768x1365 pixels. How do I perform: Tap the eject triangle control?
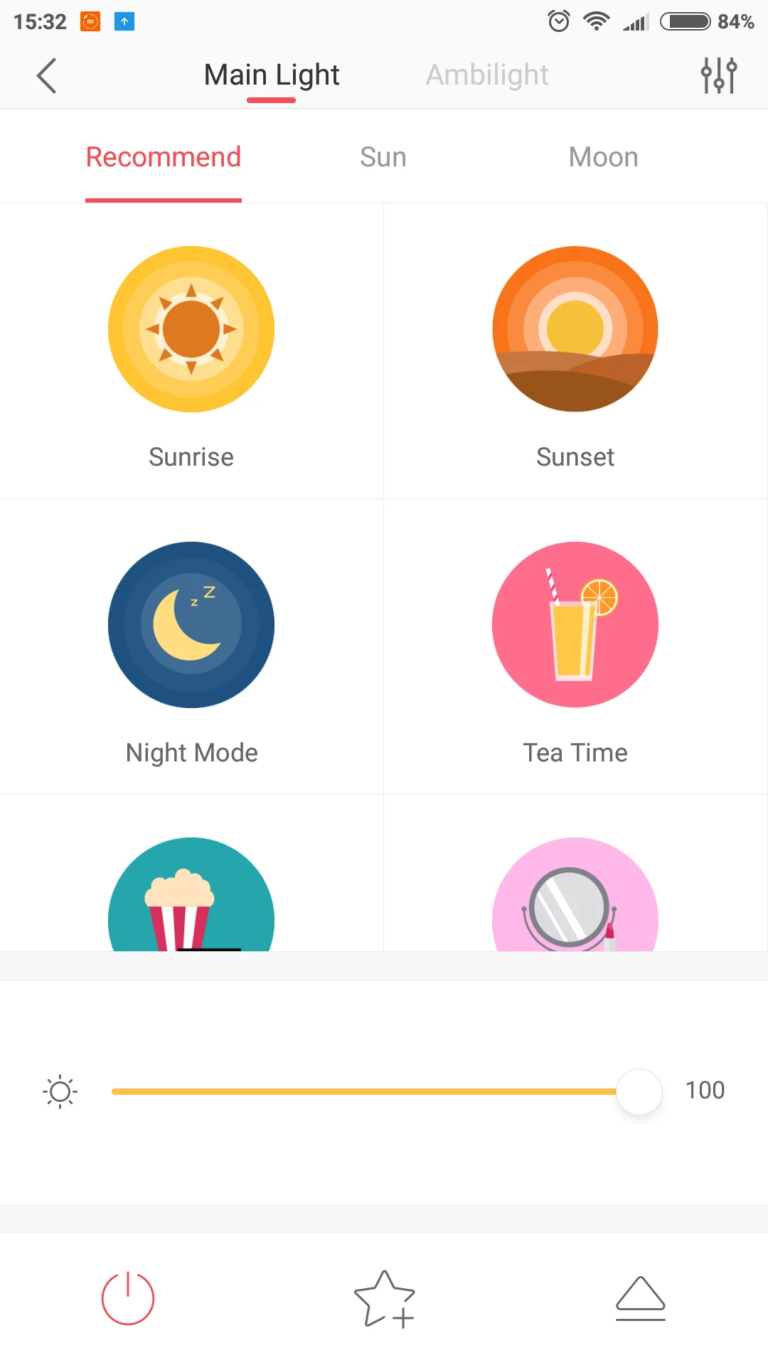(640, 1298)
